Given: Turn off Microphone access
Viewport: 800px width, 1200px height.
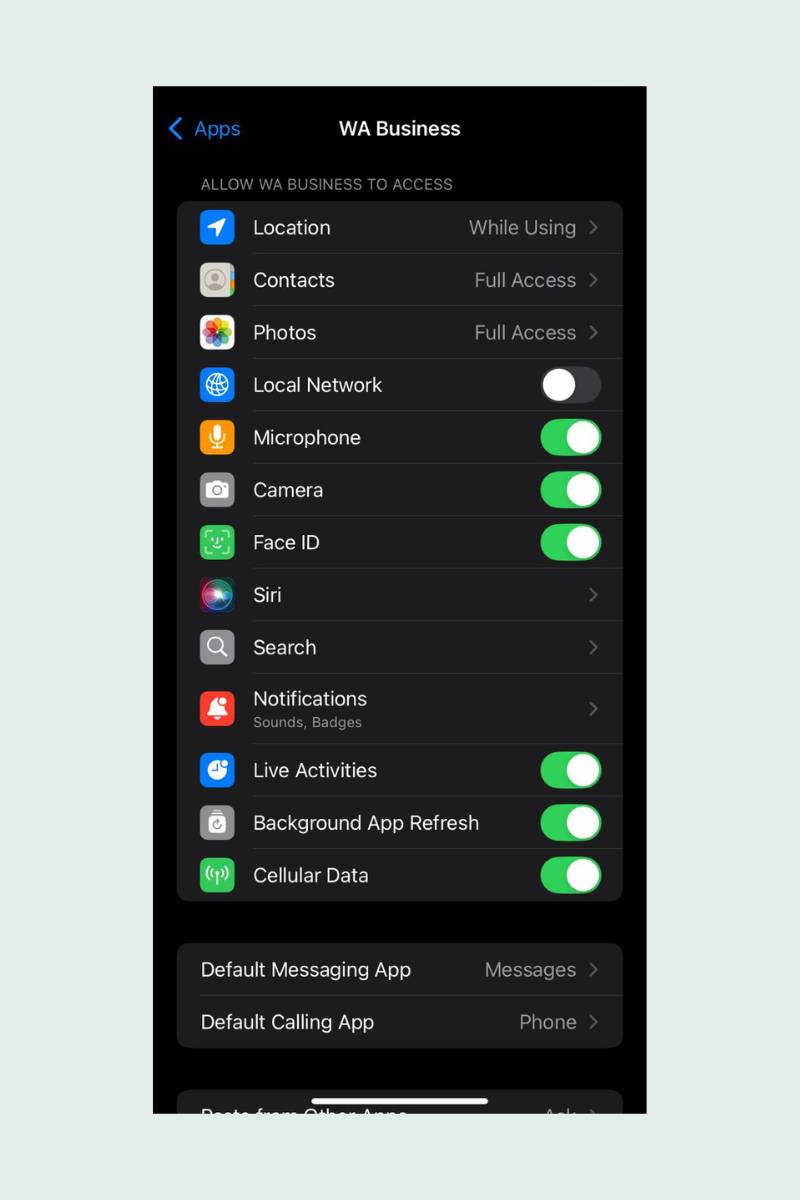Looking at the screenshot, I should tap(570, 437).
